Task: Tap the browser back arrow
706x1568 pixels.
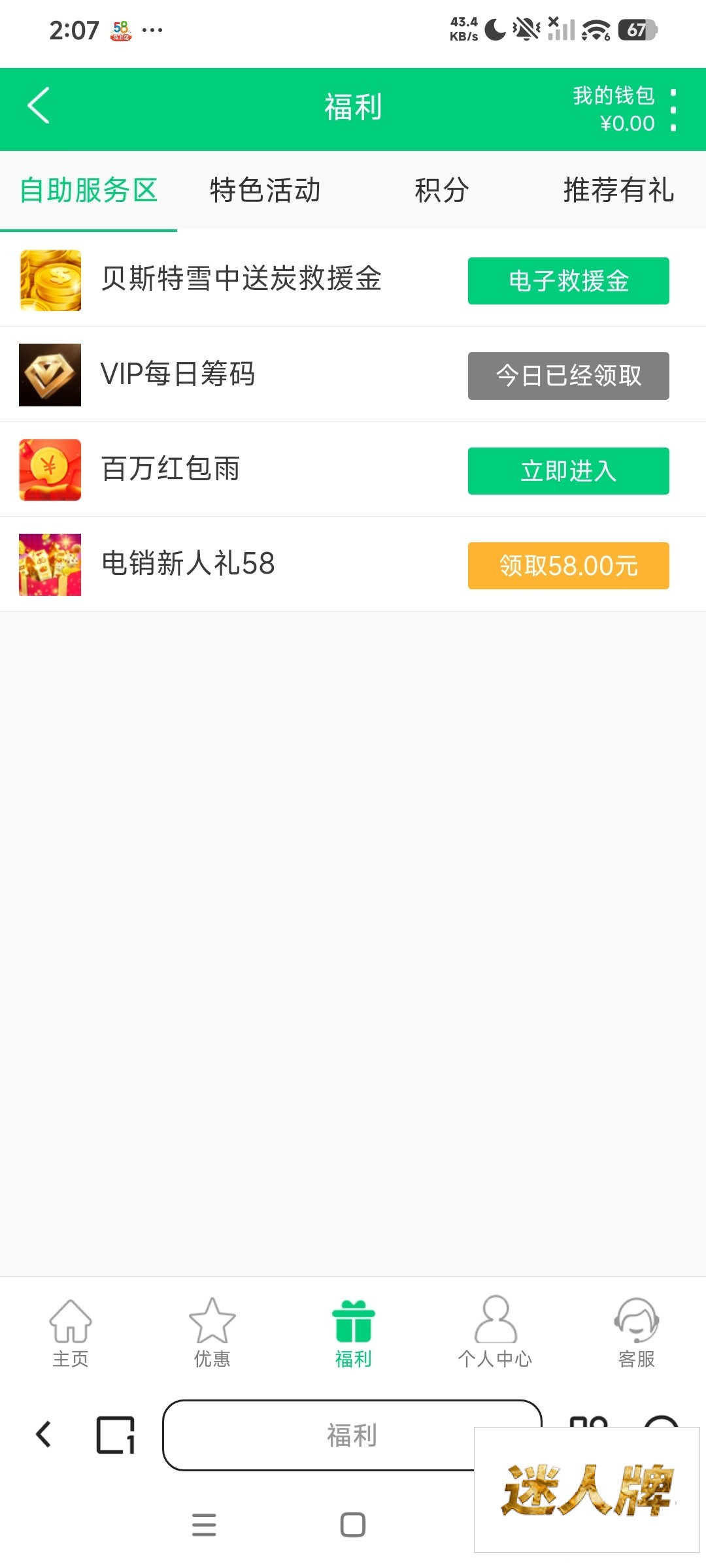Action: coord(43,1435)
